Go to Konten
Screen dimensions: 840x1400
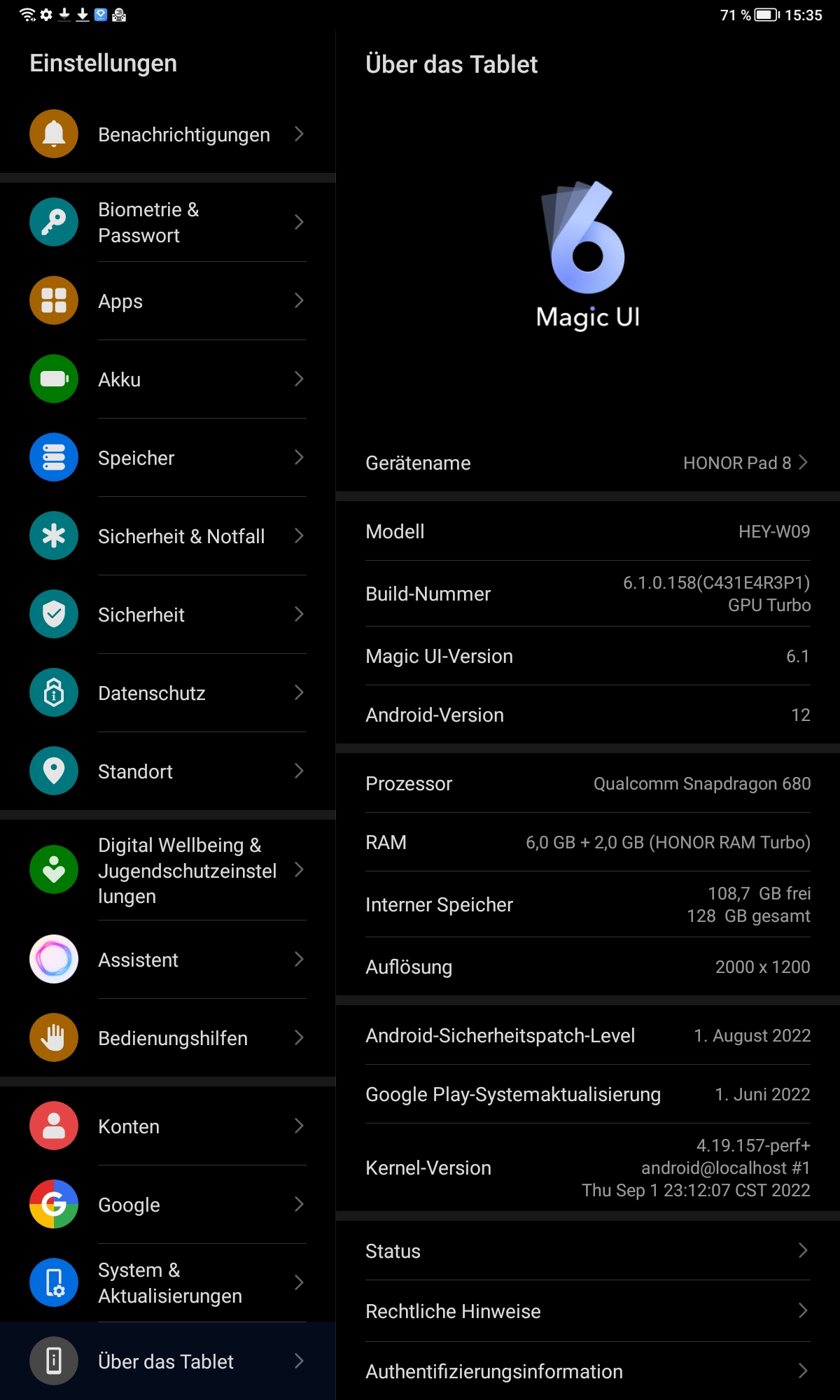[168, 1126]
